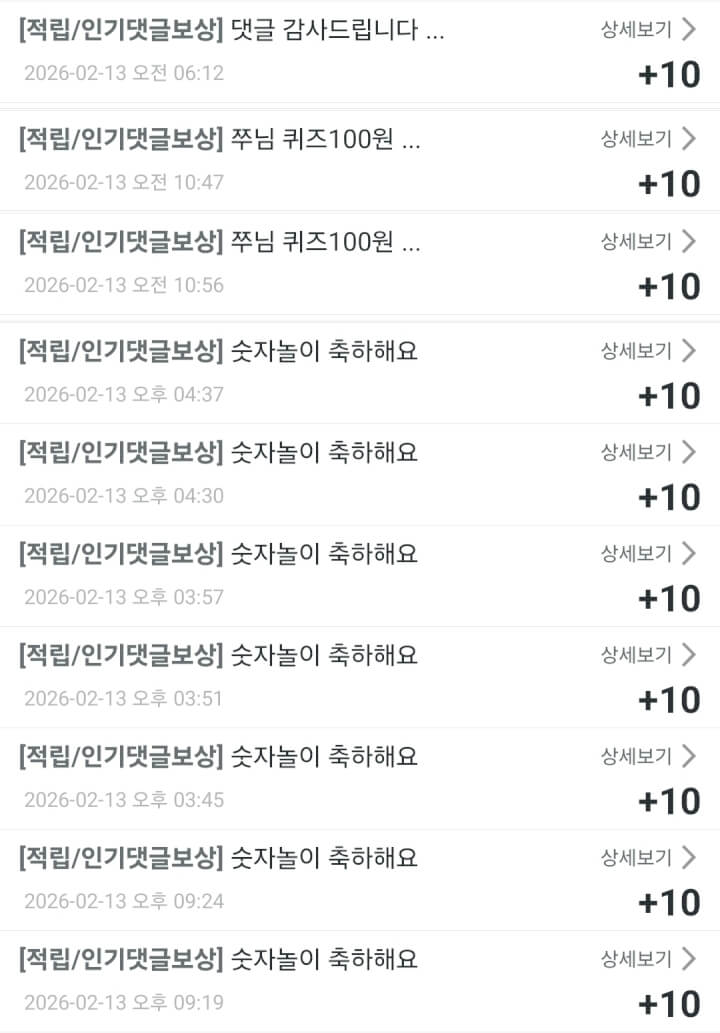This screenshot has height=1033, width=720.
Task: Open 상세보기 for the 오후 03:51 entry
Action: coord(647,655)
